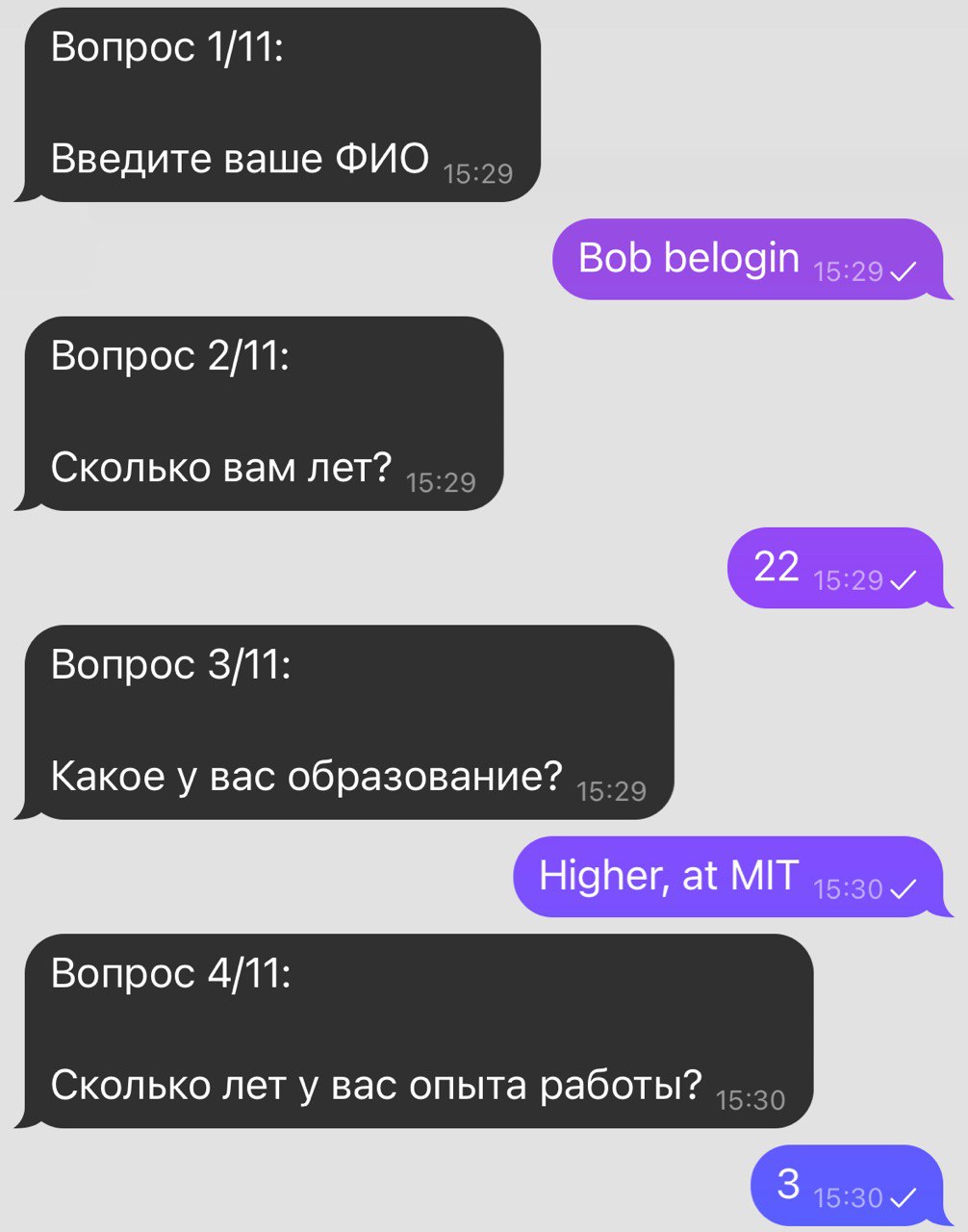The height and width of the screenshot is (1232, 968).
Task: Select the 15:30 timestamp on Вопрос 4/11
Action: tap(751, 1099)
